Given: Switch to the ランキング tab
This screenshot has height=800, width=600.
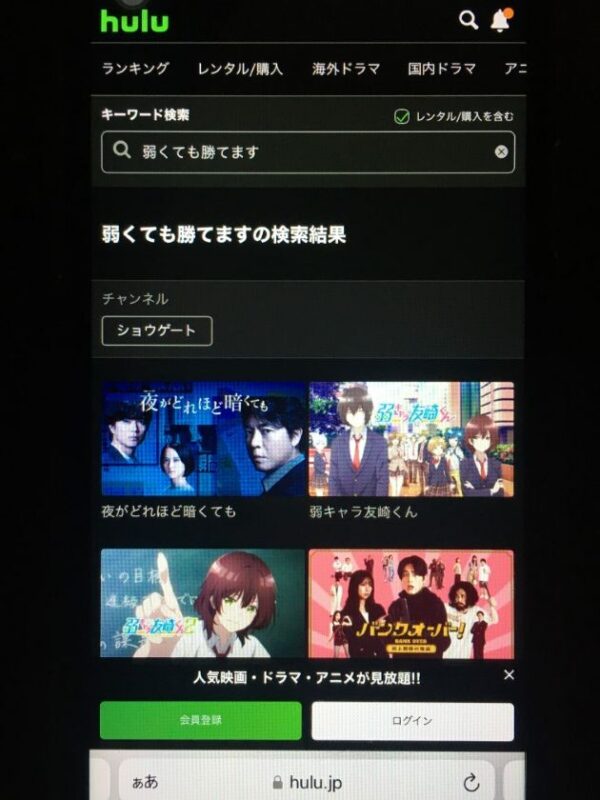Looking at the screenshot, I should tap(135, 69).
